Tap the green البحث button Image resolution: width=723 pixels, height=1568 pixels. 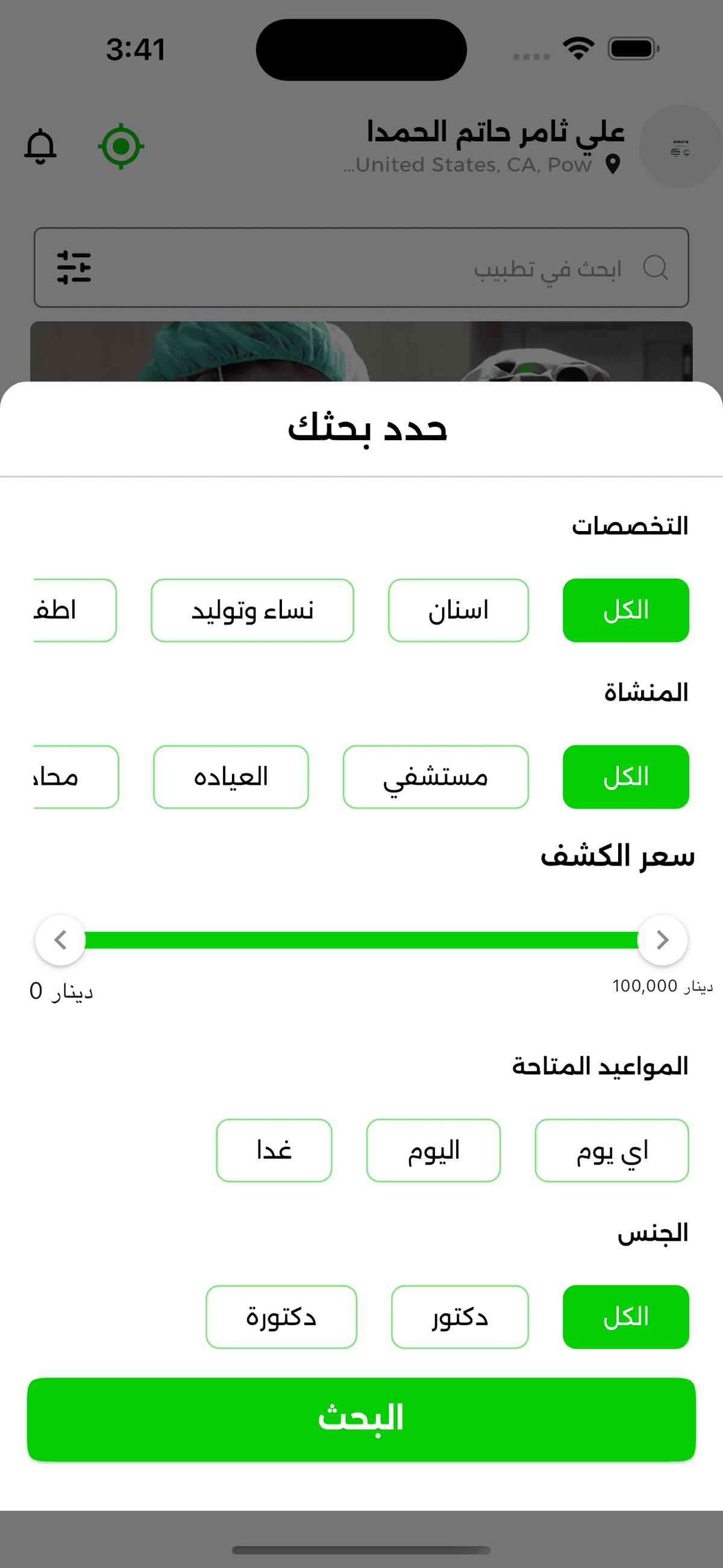tap(361, 1419)
